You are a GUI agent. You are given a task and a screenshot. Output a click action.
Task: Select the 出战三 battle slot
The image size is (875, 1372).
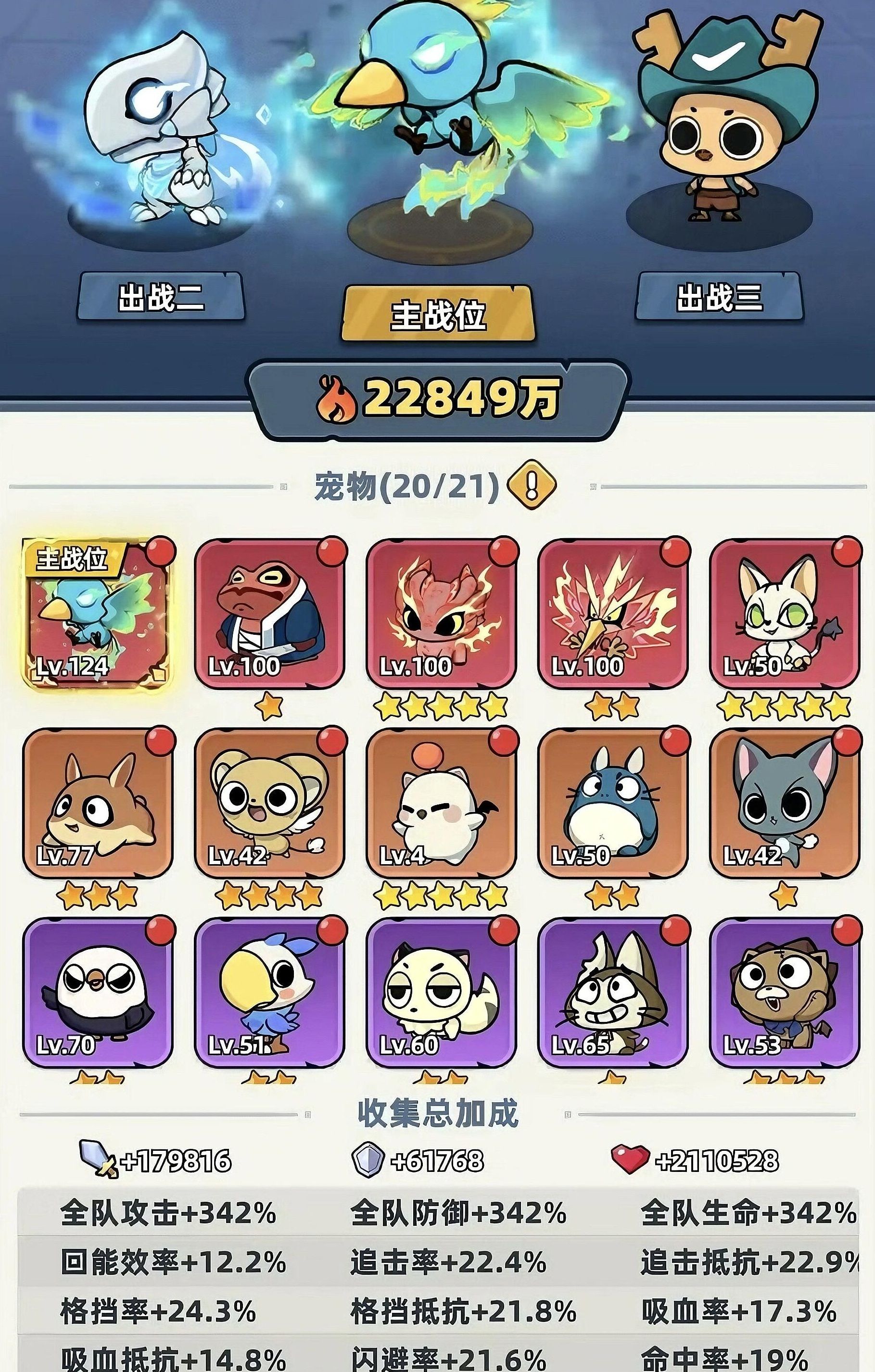[719, 297]
